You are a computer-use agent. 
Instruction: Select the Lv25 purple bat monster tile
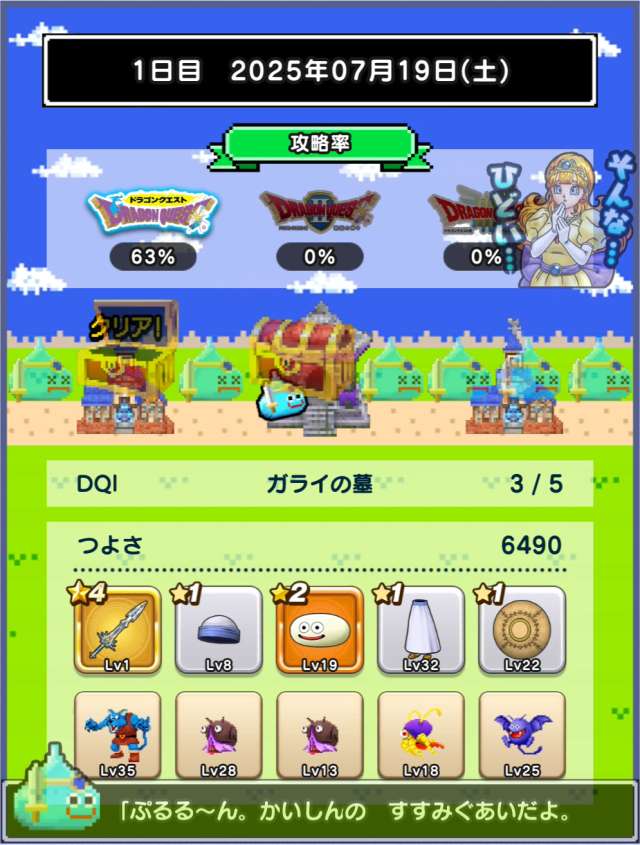[521, 735]
